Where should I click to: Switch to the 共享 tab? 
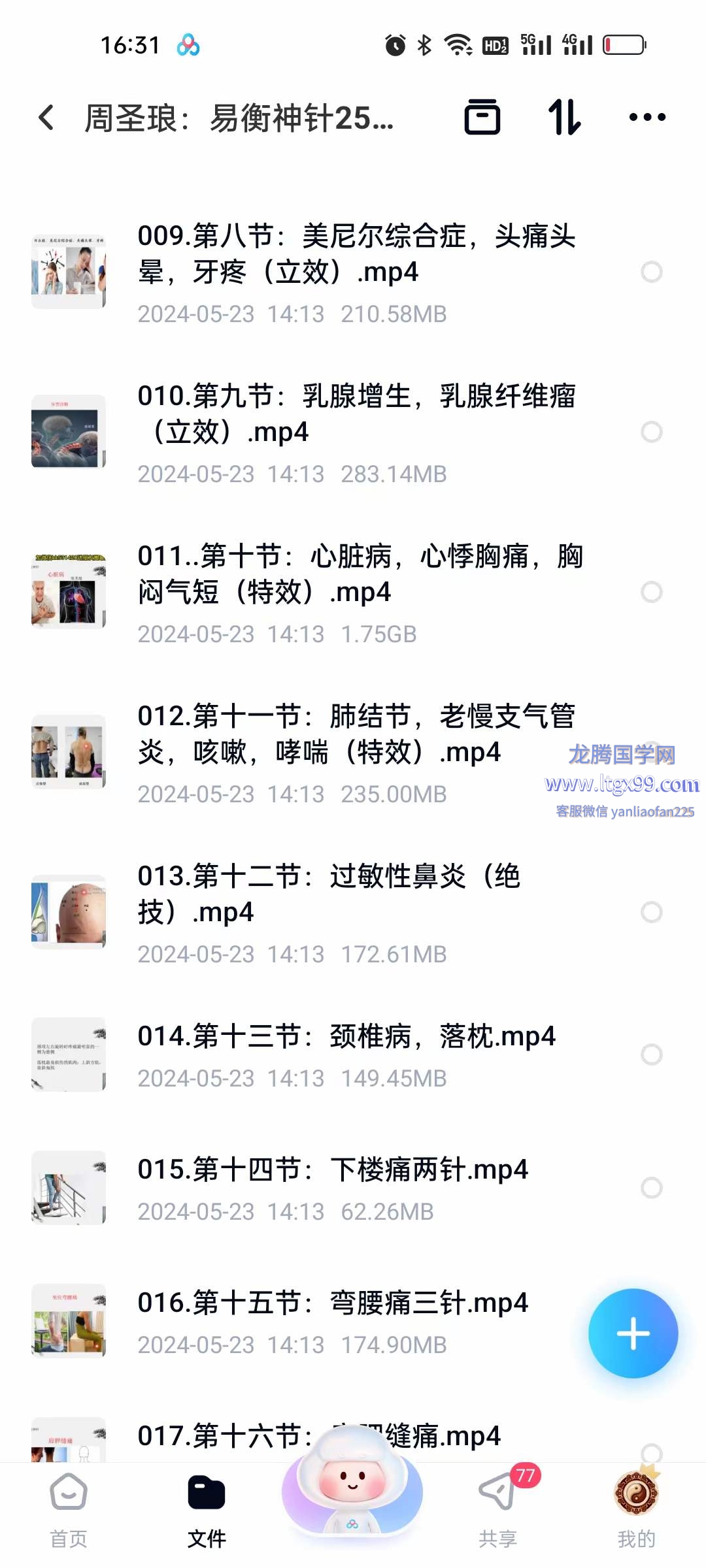point(498,1509)
